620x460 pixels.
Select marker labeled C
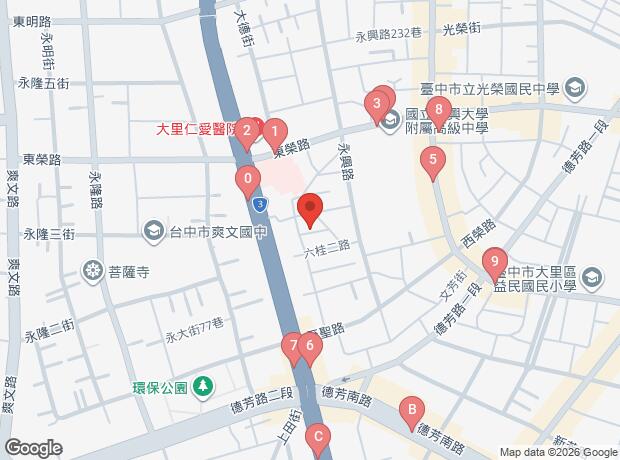317,437
